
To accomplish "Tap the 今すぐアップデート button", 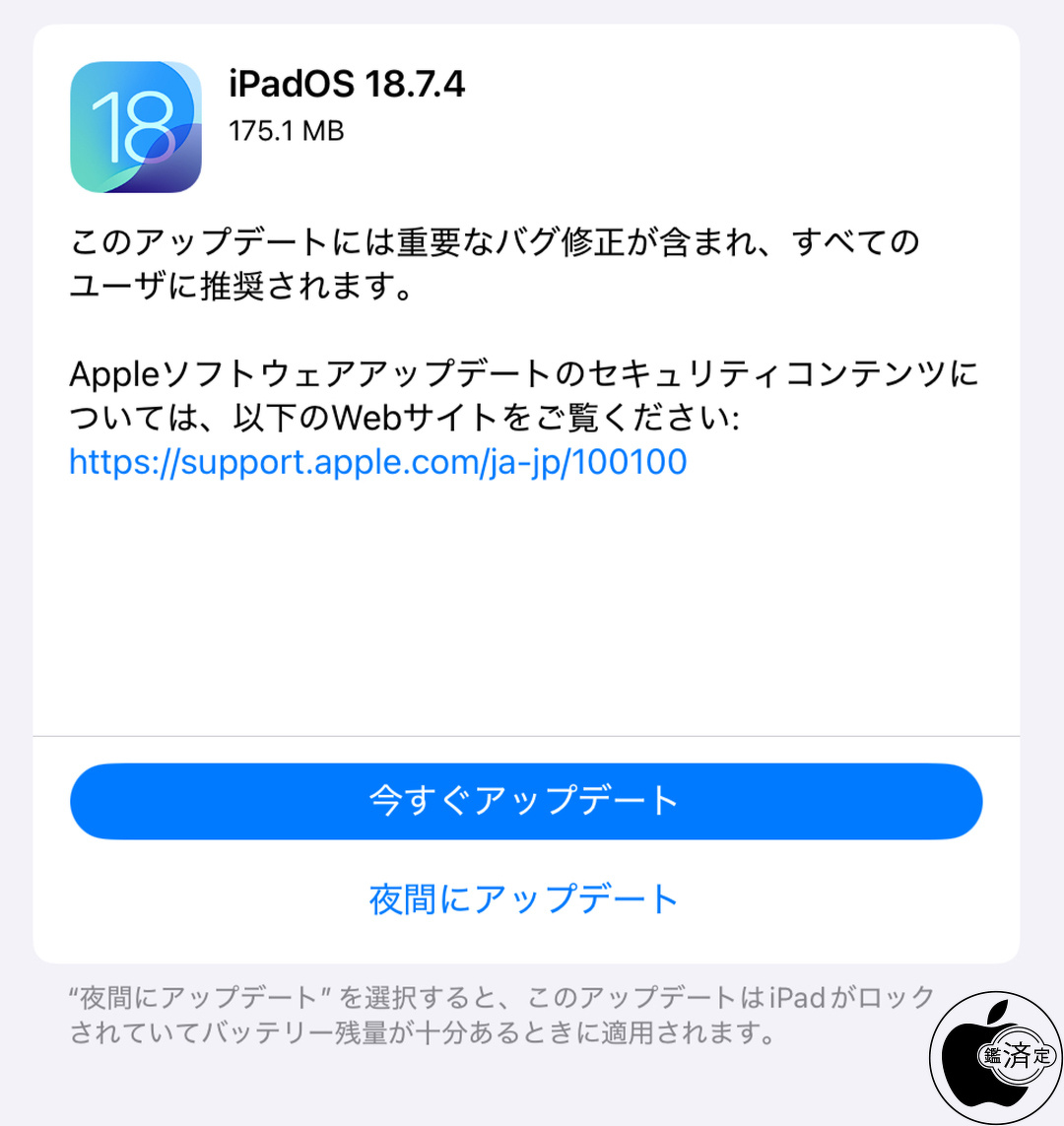I will pyautogui.click(x=525, y=801).
